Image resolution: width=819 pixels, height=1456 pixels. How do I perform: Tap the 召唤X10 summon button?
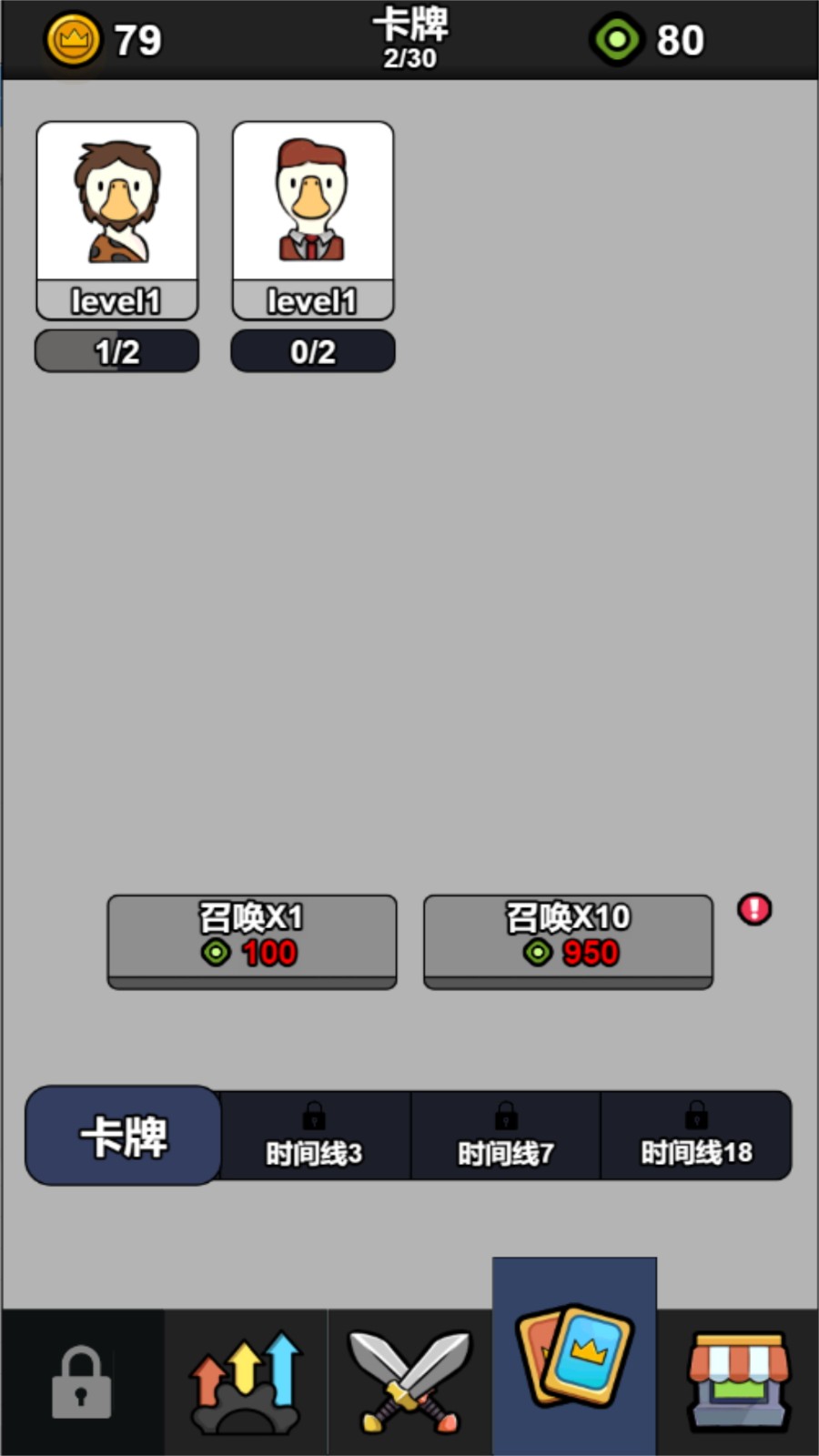tap(568, 939)
